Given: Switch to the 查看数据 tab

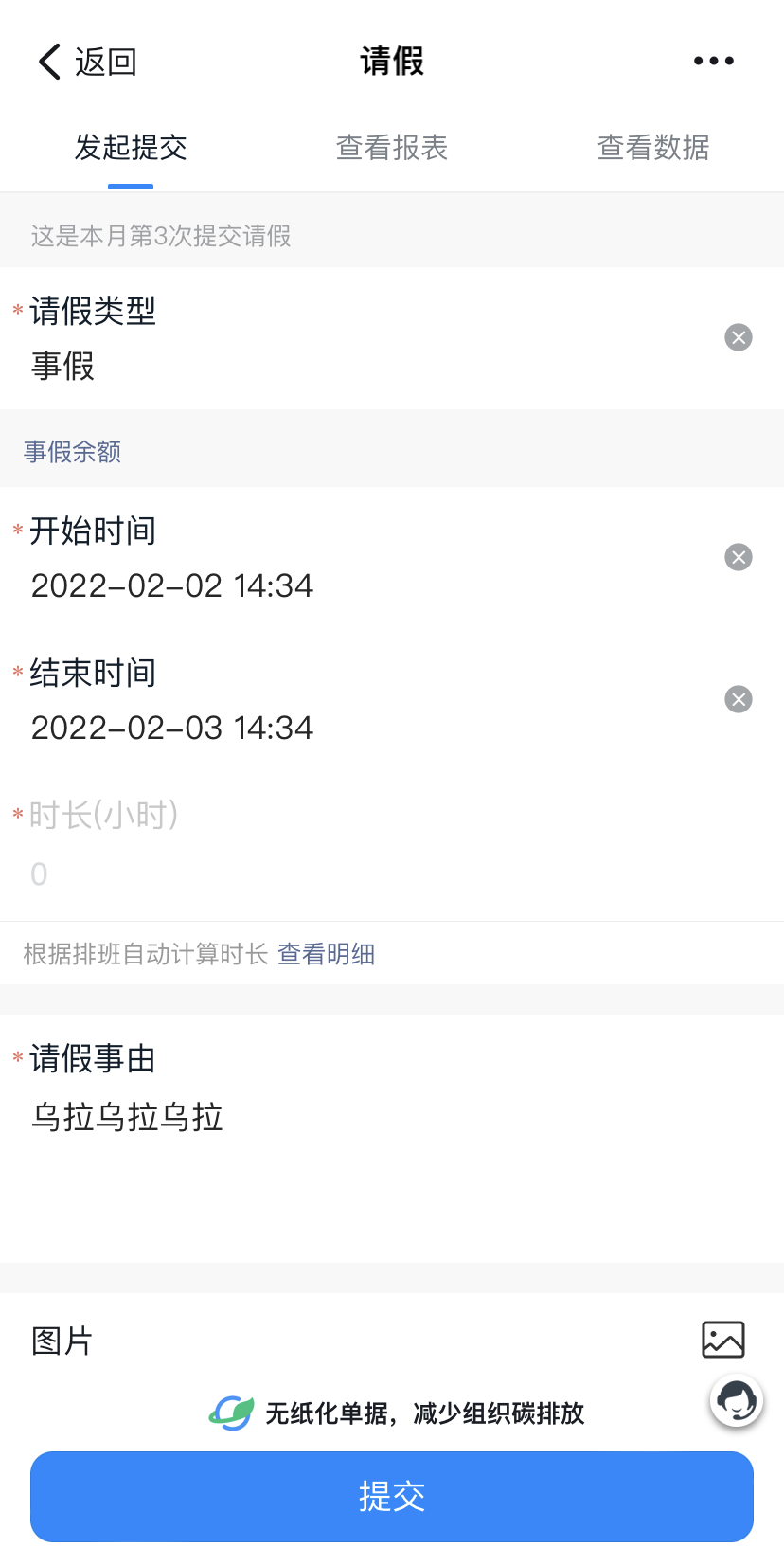Looking at the screenshot, I should coord(653,147).
